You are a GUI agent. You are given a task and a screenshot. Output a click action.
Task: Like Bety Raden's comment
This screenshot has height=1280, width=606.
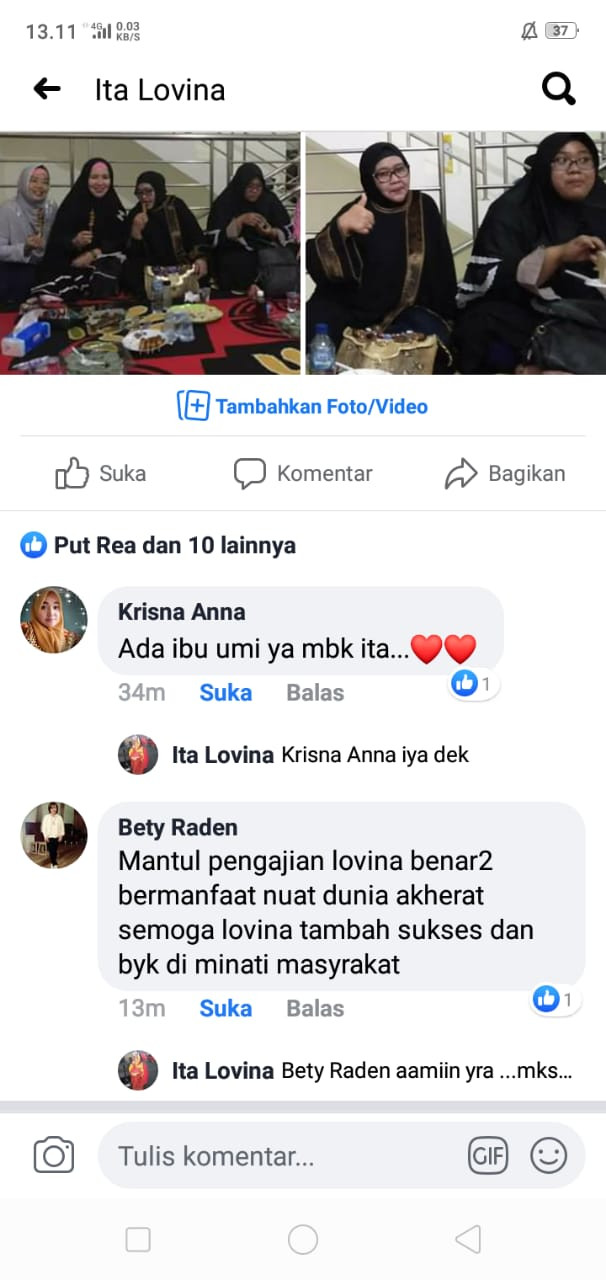[x=225, y=1008]
